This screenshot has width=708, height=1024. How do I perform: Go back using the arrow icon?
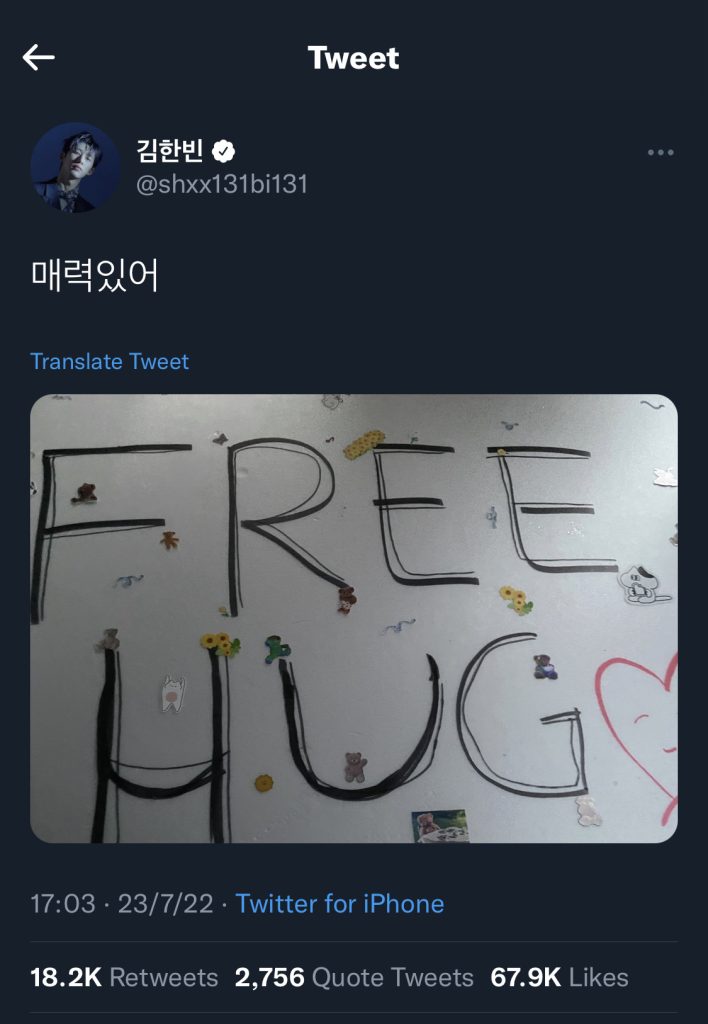point(38,58)
